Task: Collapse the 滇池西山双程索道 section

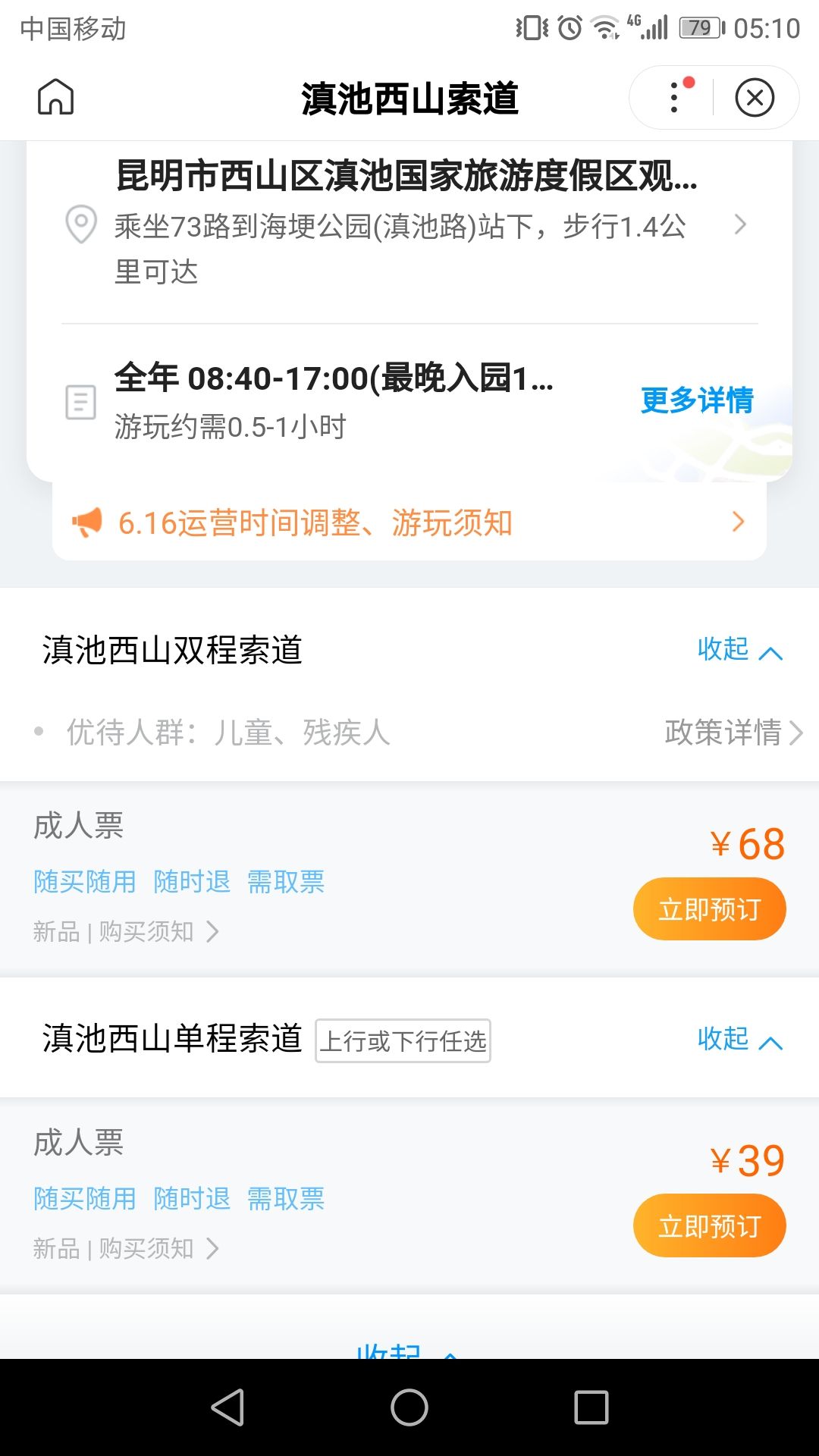Action: (x=739, y=650)
